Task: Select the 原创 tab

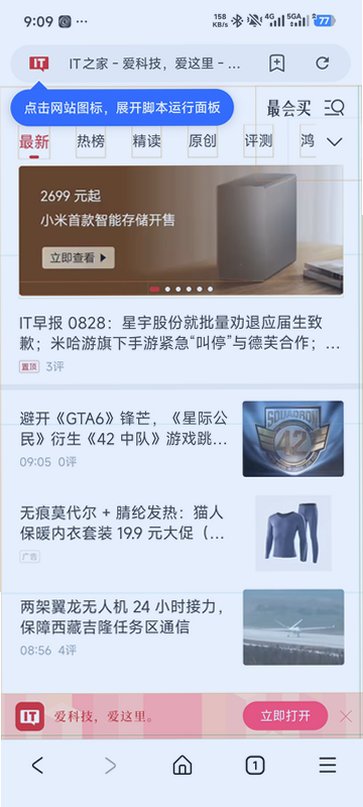Action: pos(202,141)
